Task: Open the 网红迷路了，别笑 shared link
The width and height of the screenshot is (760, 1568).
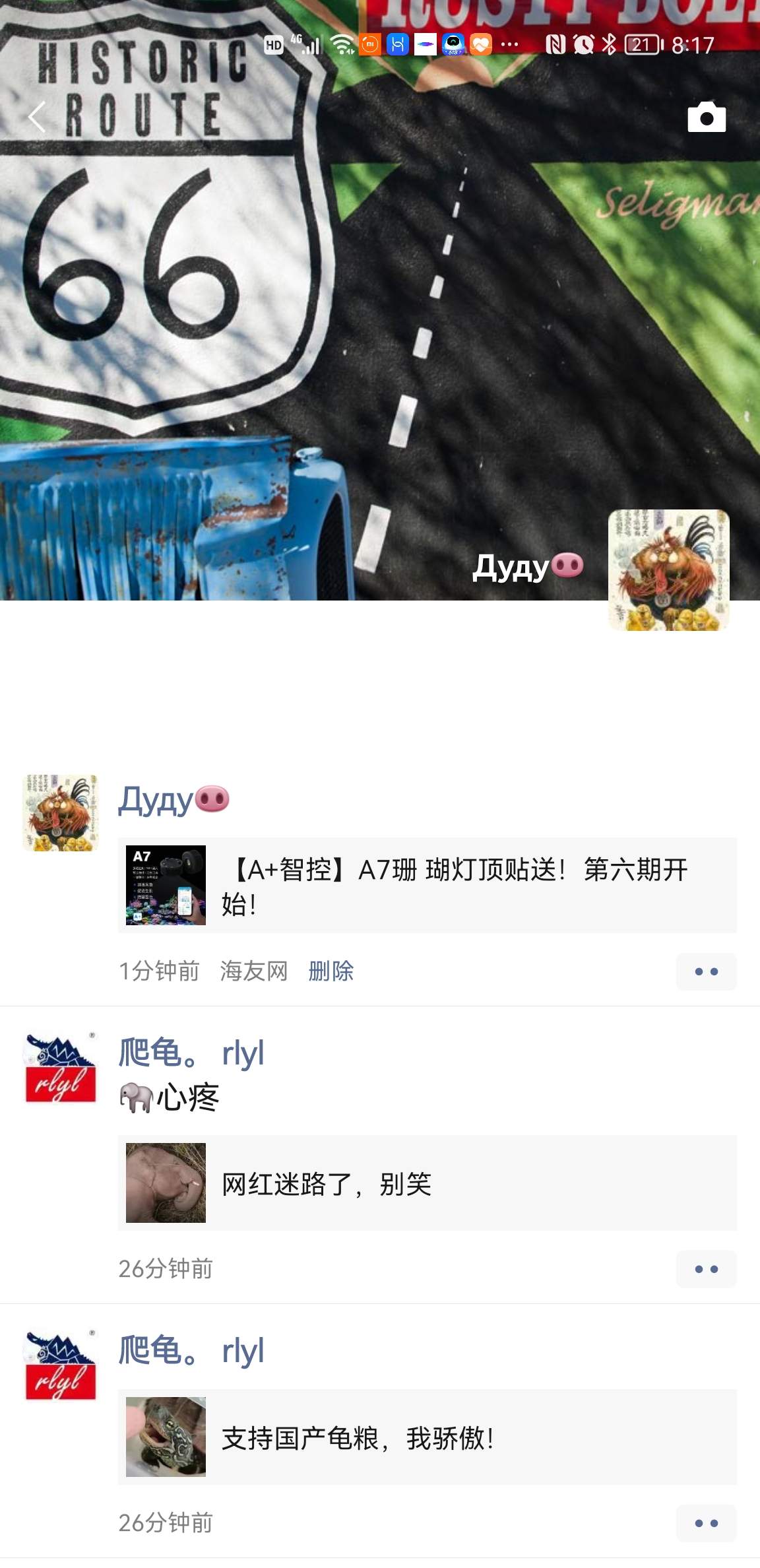Action: tap(427, 1183)
